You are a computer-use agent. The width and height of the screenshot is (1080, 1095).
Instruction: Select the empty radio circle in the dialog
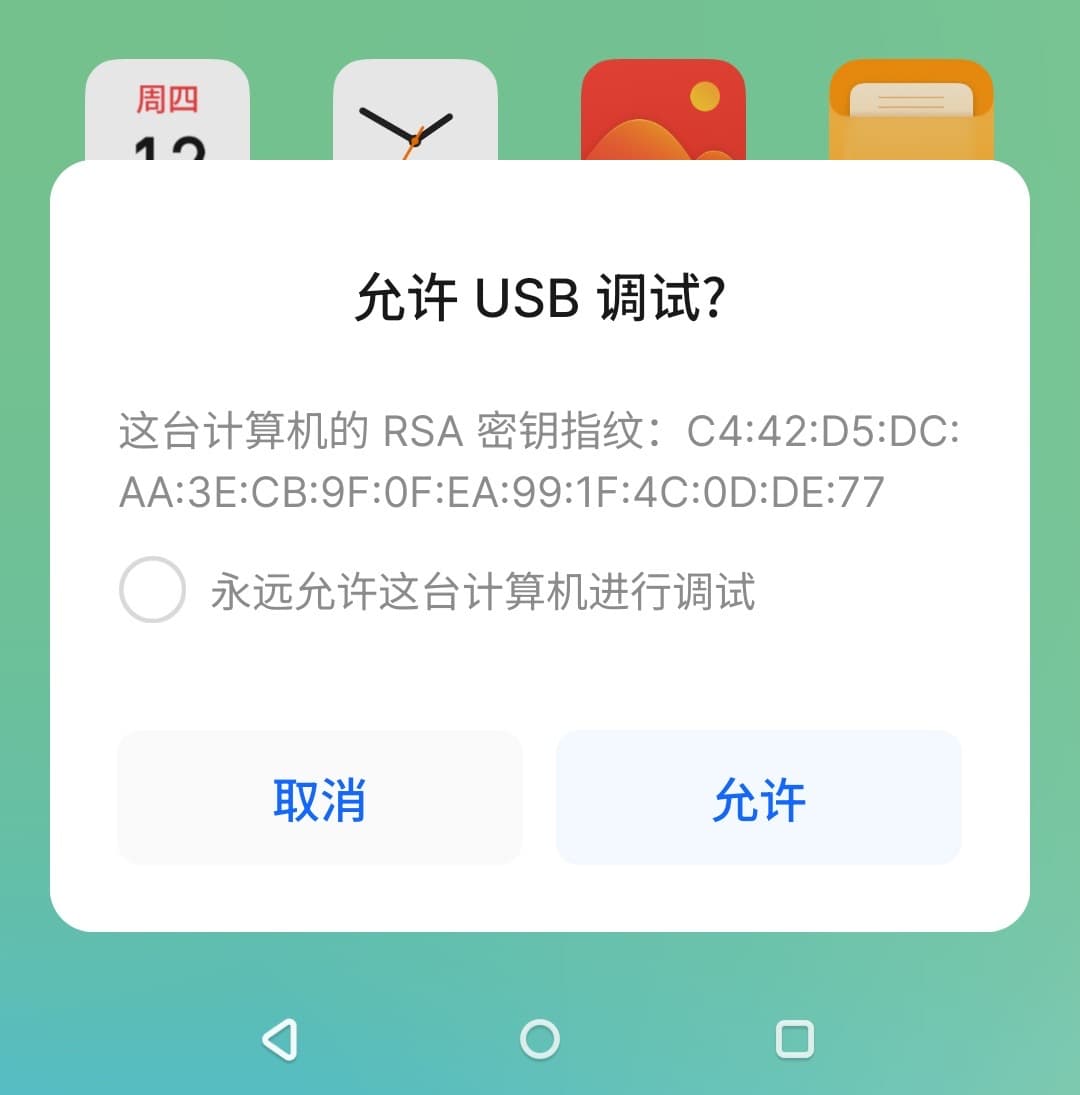click(x=152, y=590)
